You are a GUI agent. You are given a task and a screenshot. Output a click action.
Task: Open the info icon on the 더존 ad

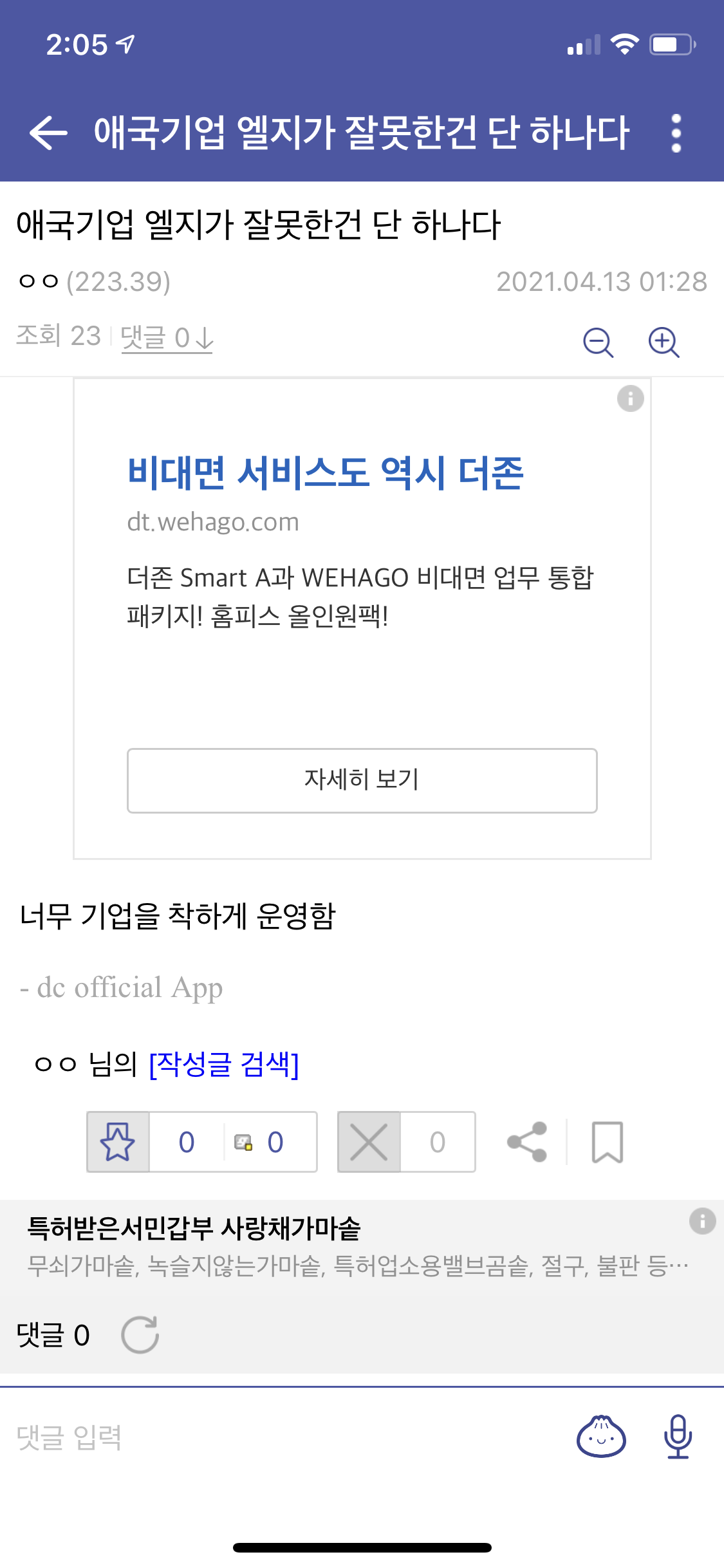(x=630, y=398)
